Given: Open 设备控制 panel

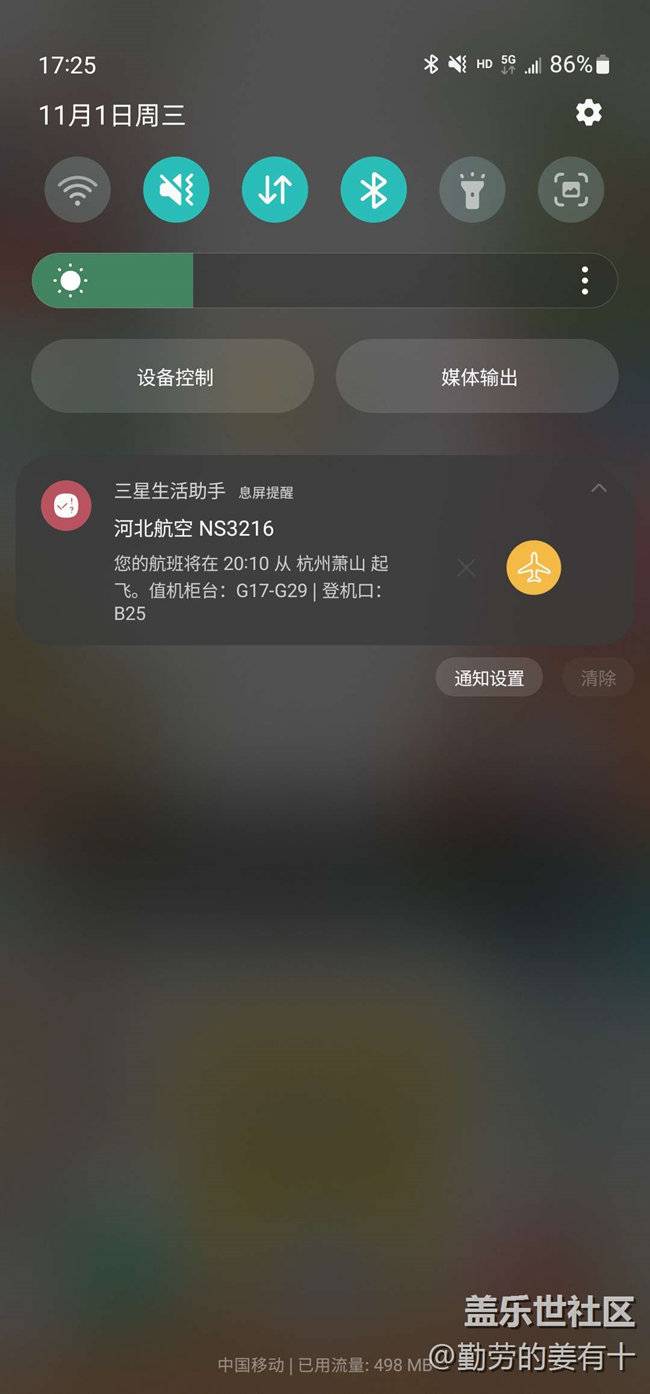Looking at the screenshot, I should click(x=174, y=377).
